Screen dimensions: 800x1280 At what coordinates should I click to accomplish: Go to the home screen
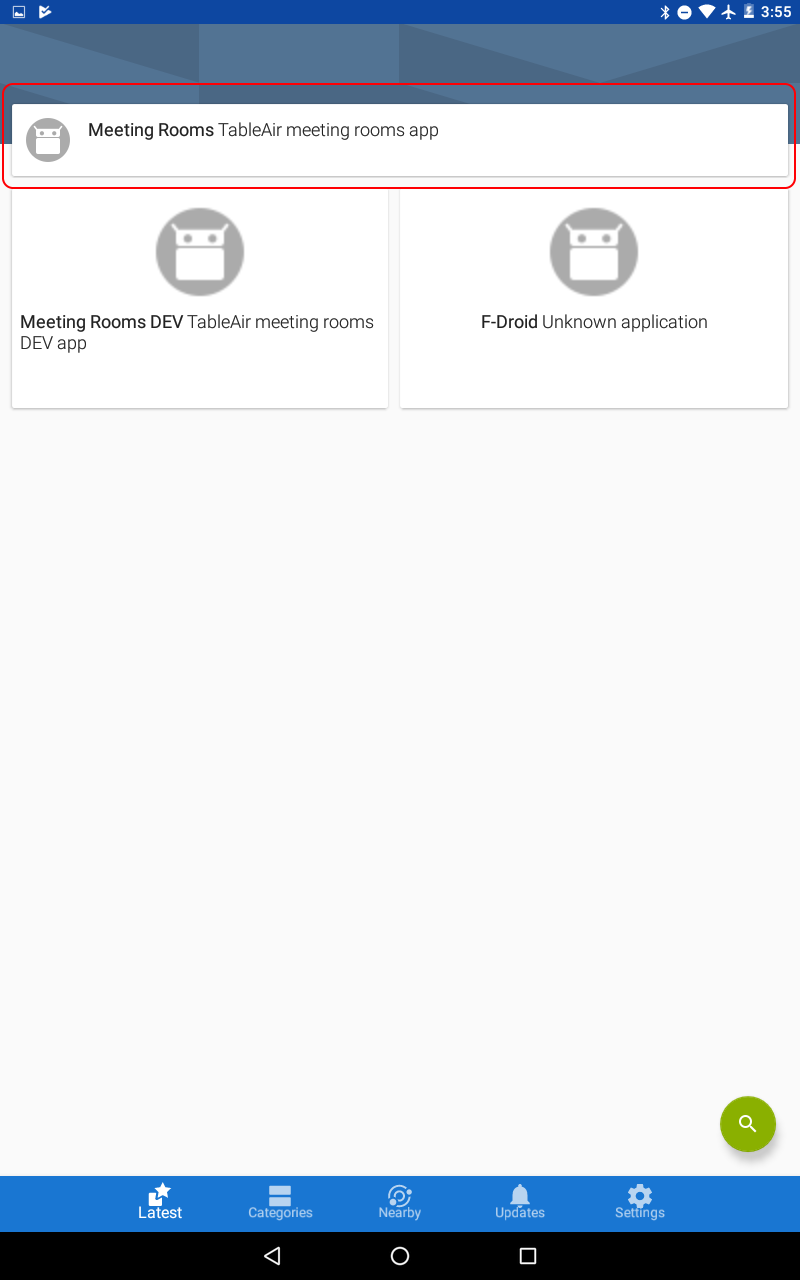400,1256
